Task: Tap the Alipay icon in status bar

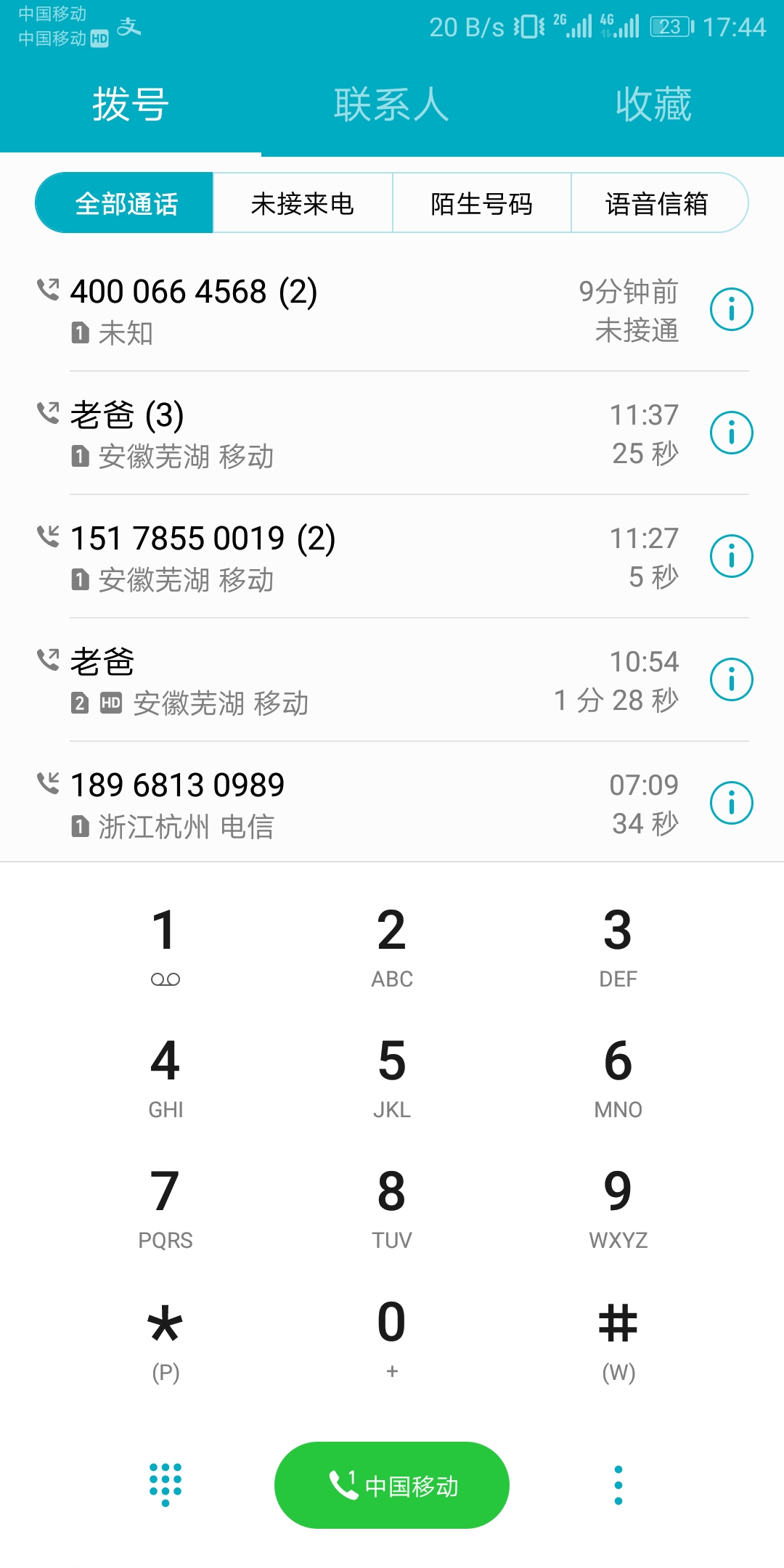Action: [x=131, y=29]
